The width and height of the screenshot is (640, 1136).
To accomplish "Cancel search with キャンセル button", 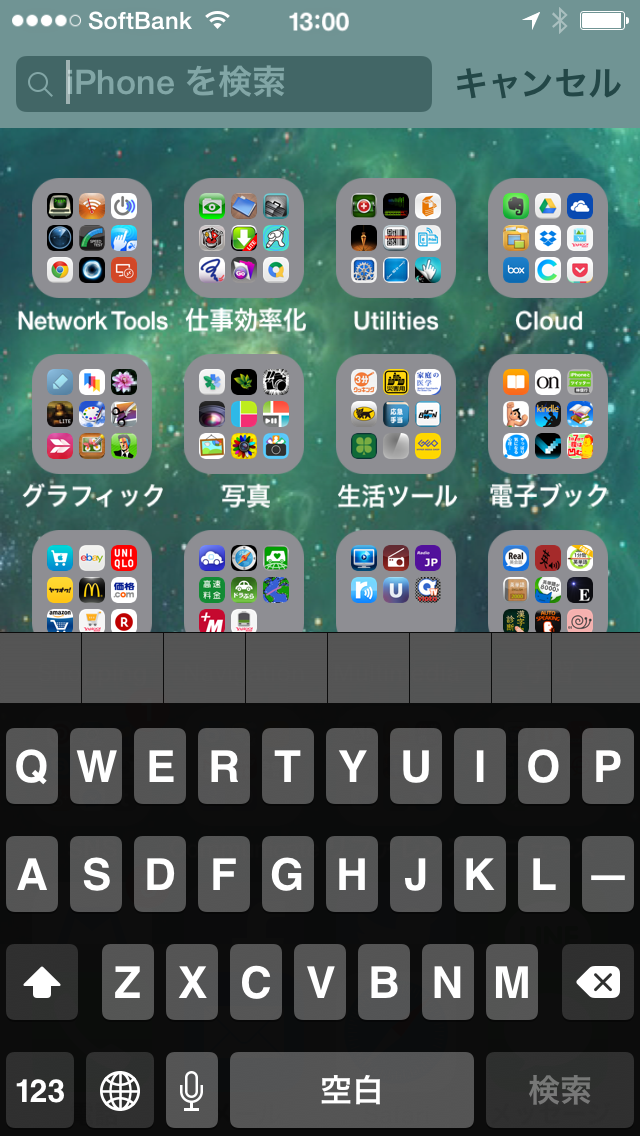I will point(537,84).
